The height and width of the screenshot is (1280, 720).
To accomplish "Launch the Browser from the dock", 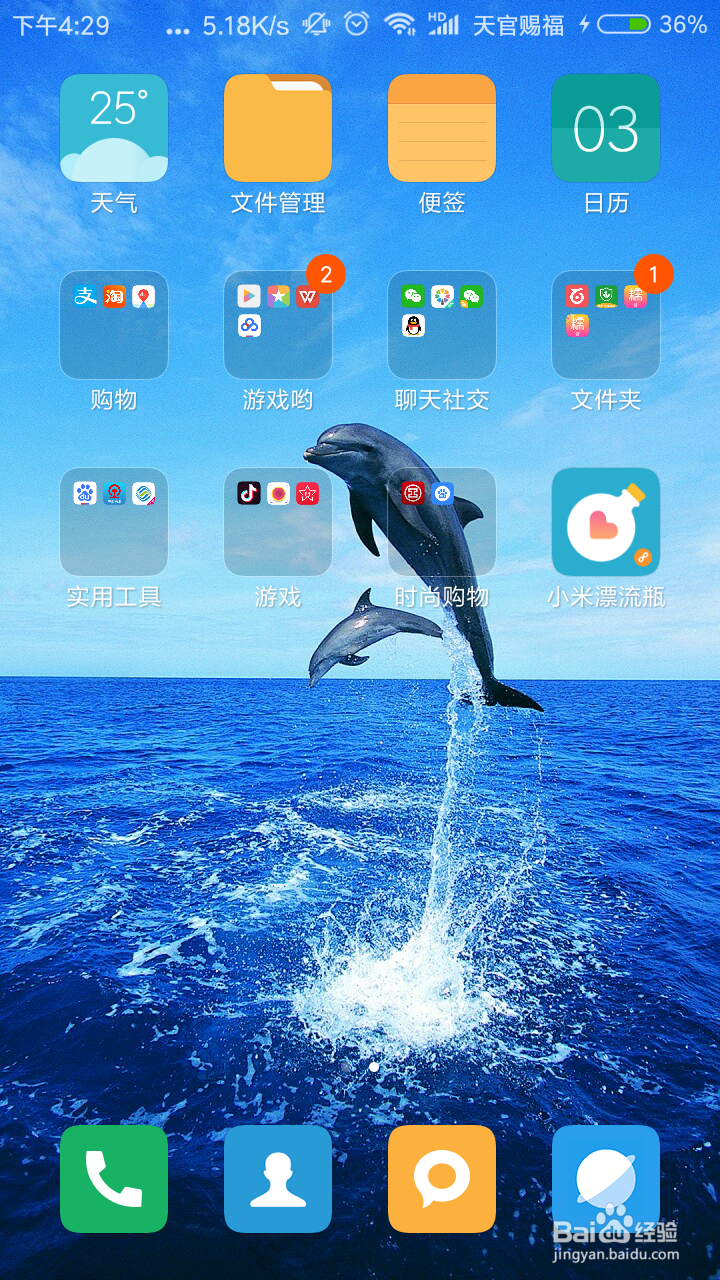I will click(606, 1180).
